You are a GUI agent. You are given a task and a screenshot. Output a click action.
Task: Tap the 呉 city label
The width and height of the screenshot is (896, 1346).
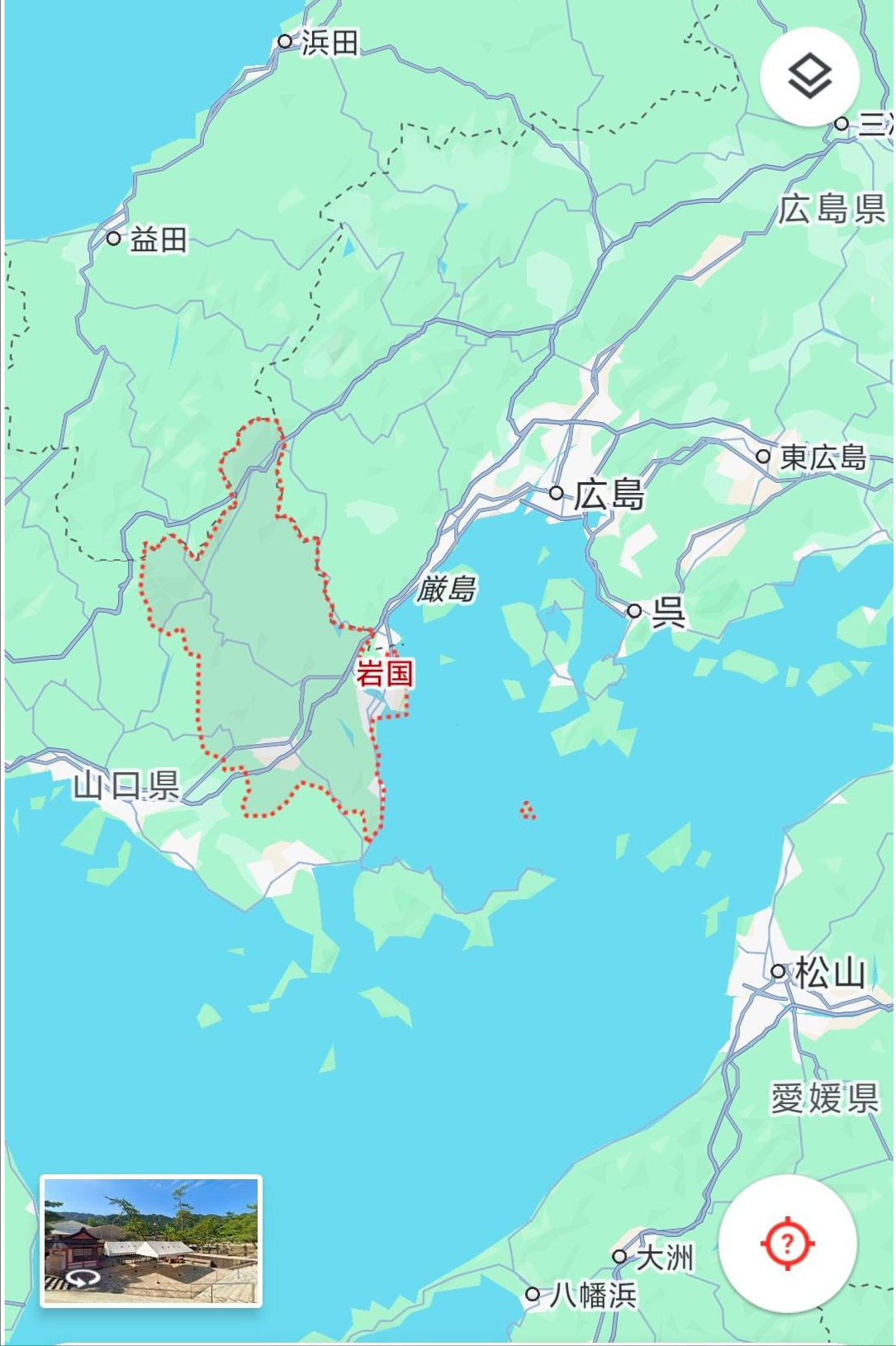[x=668, y=612]
